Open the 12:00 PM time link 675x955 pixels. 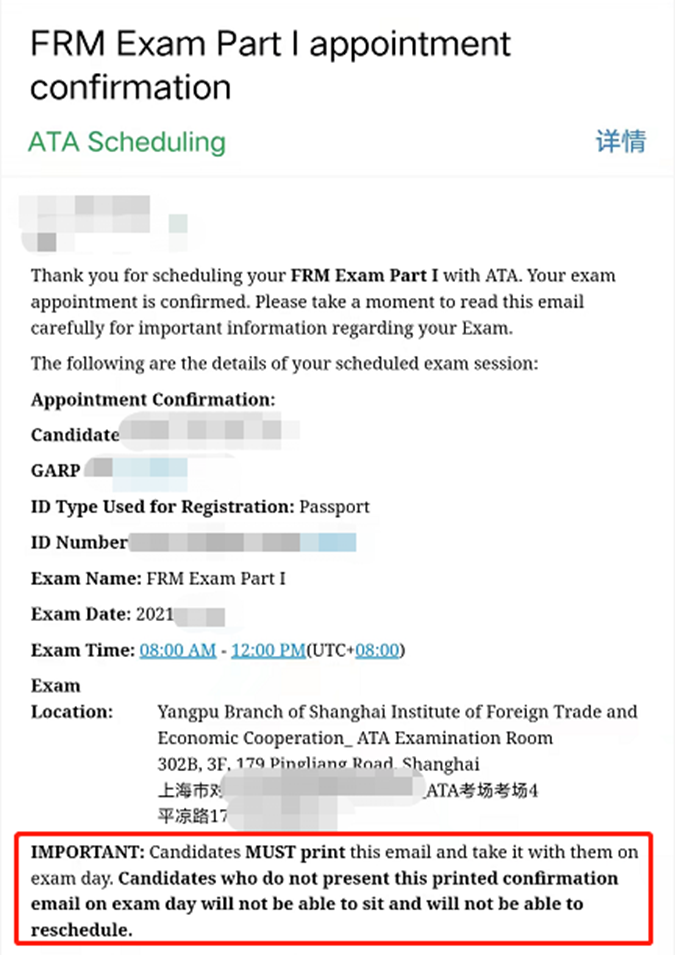267,650
